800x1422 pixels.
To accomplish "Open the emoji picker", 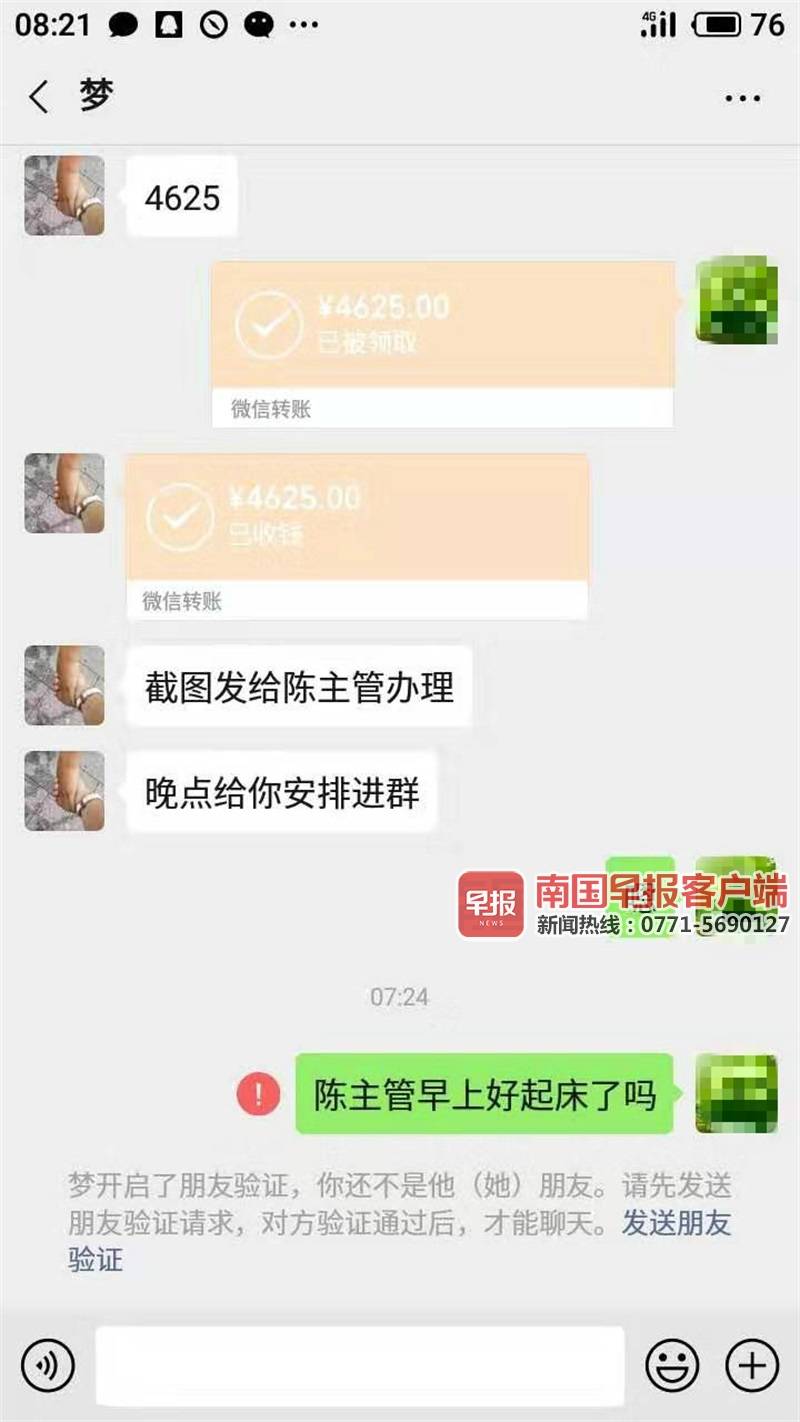I will [x=672, y=1365].
